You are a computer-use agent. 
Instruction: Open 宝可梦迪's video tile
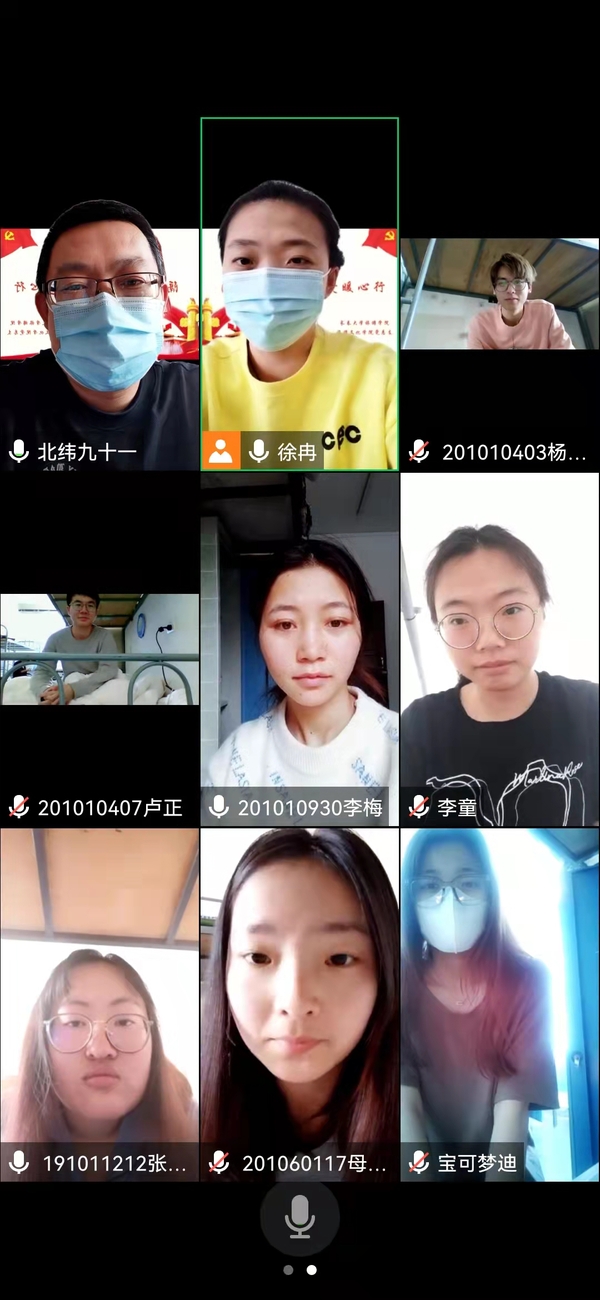499,1005
